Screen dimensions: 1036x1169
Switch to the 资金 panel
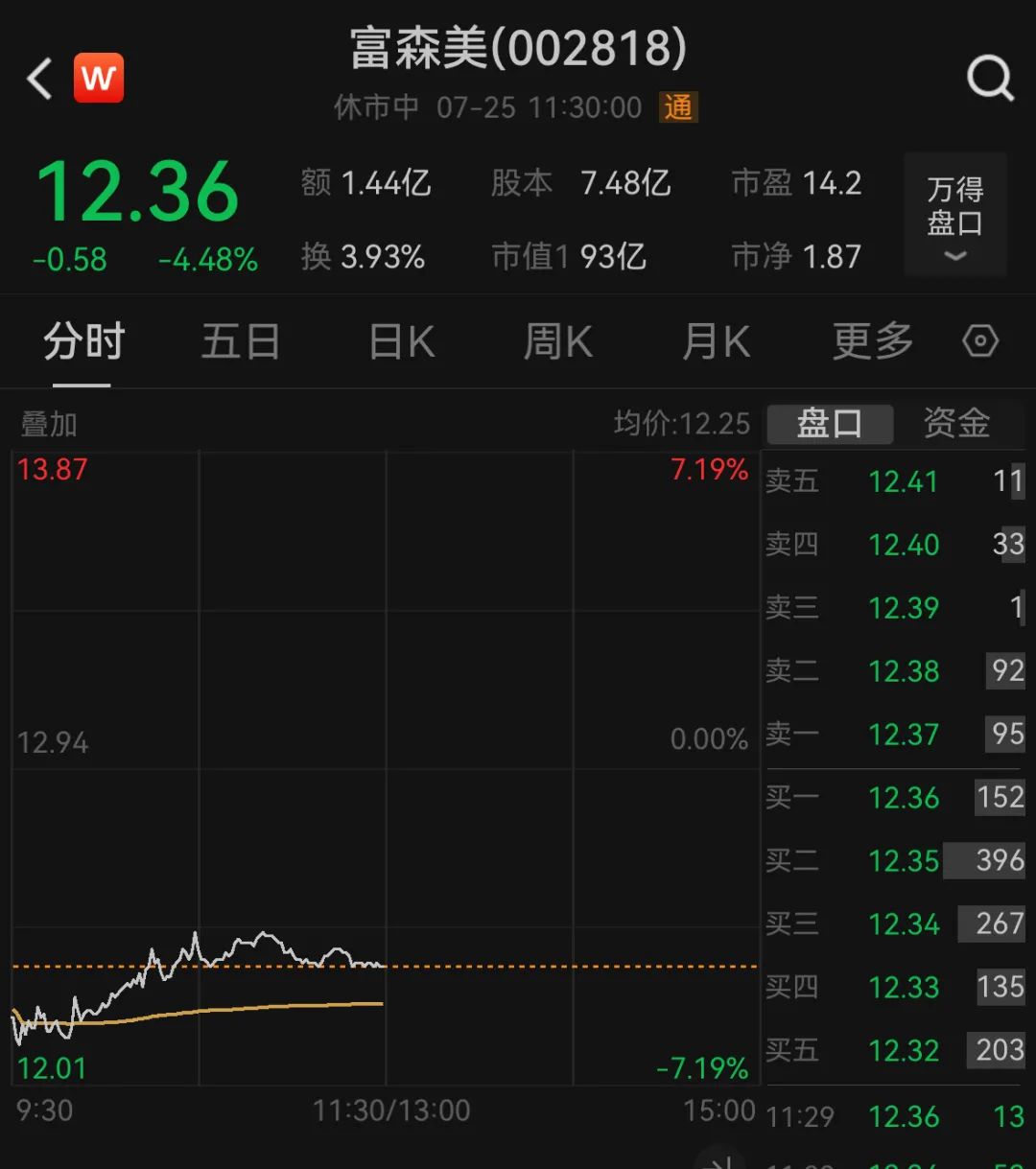[x=956, y=423]
